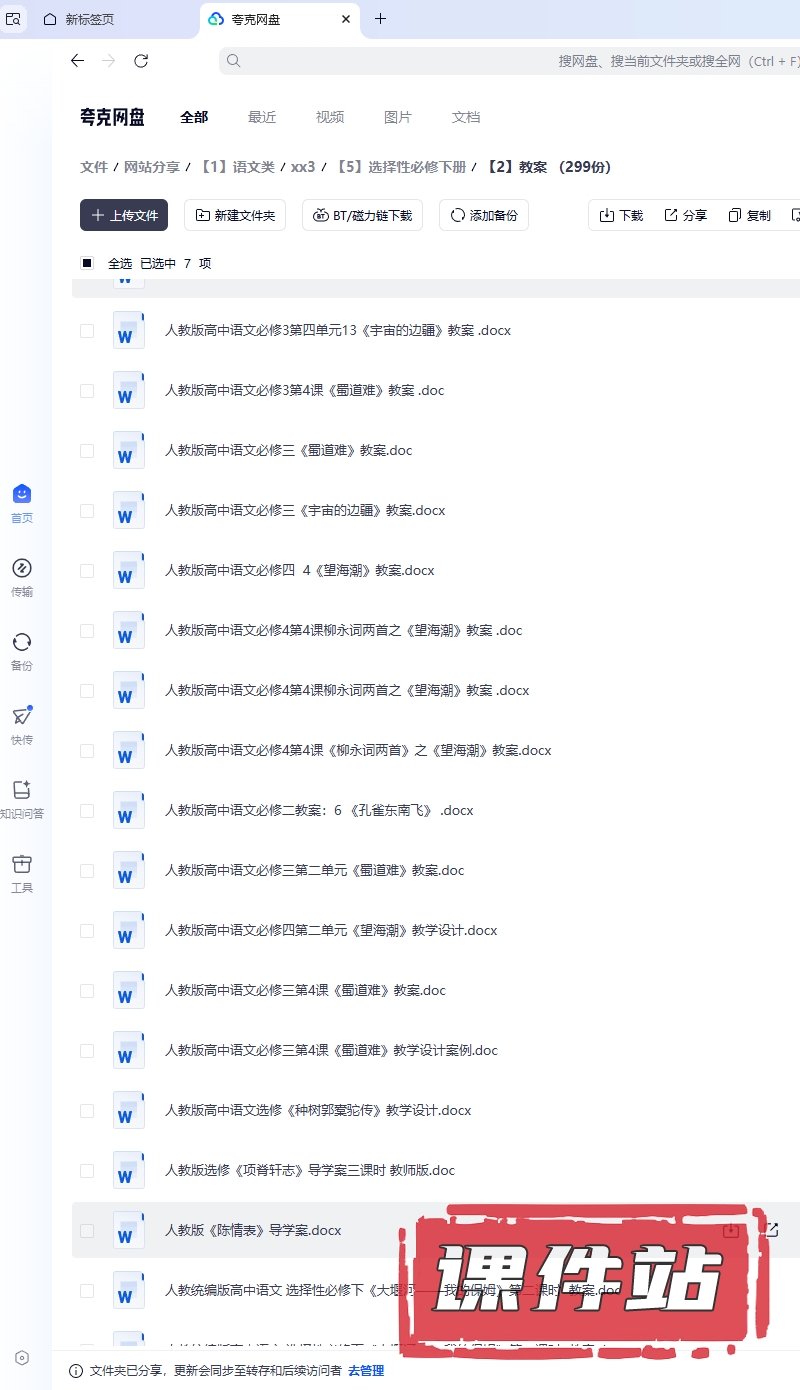
Task: Open BT/磁力链下载 download option
Action: [x=363, y=215]
